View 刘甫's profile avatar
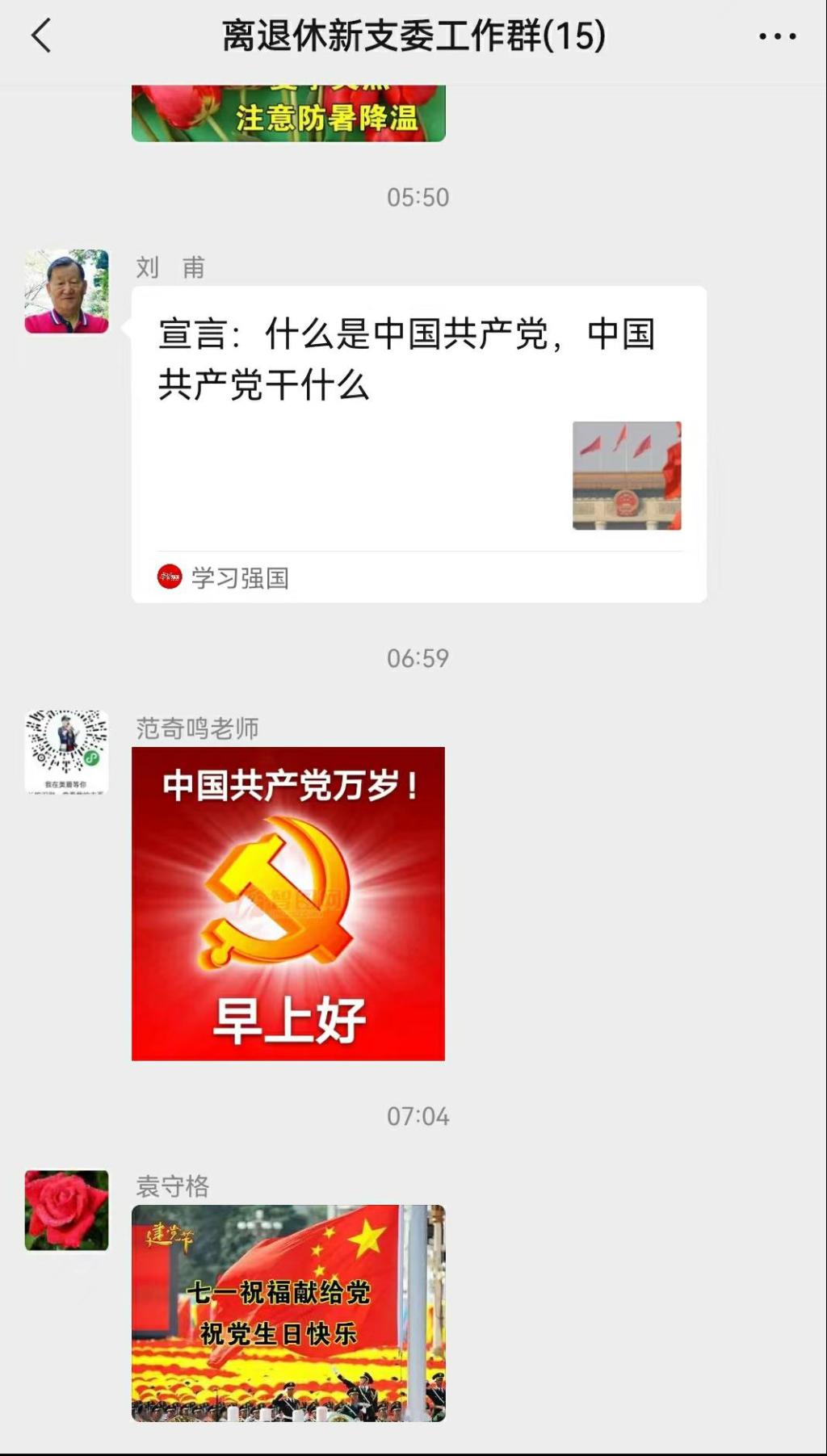This screenshot has height=1456, width=827. (67, 292)
